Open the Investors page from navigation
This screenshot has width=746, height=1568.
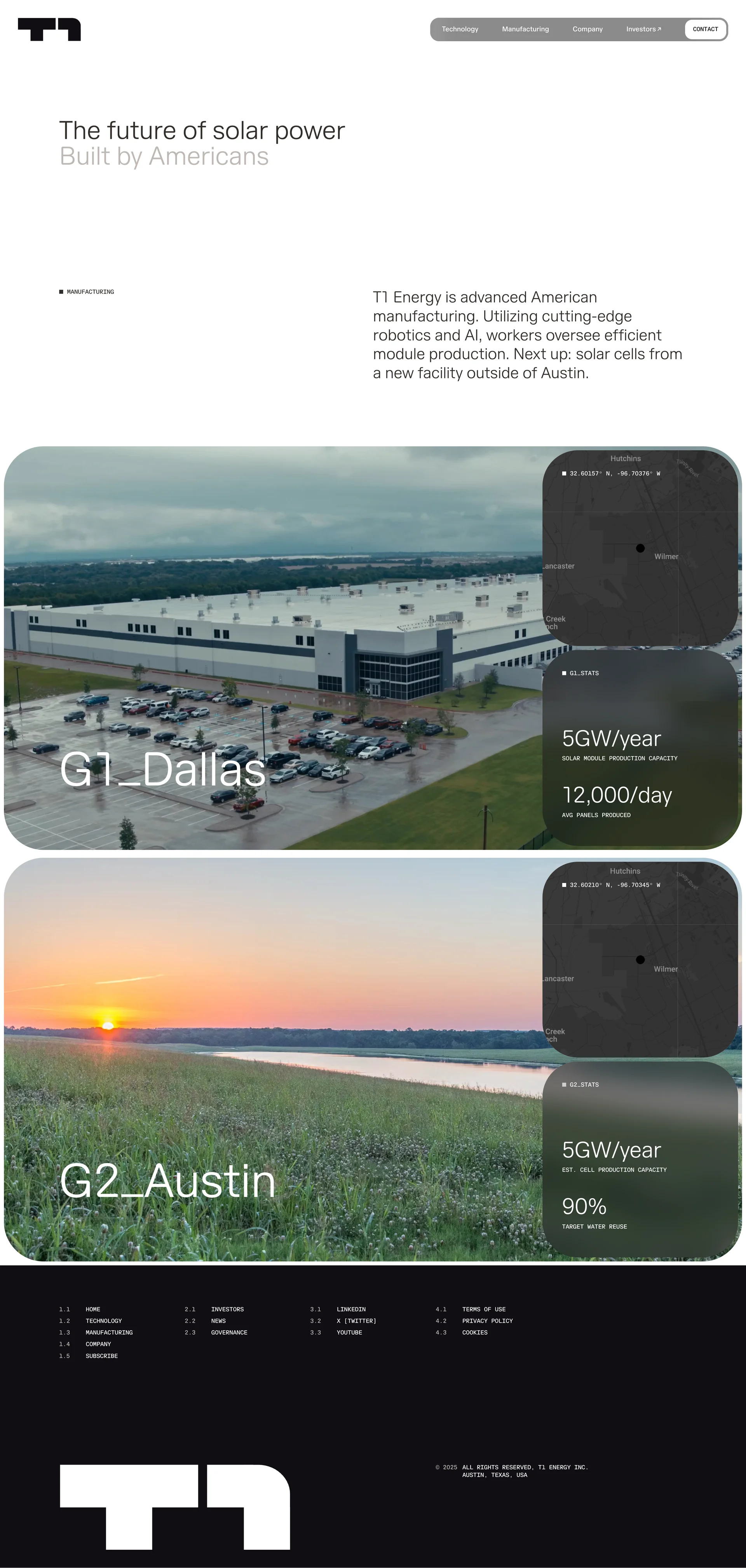pos(642,29)
